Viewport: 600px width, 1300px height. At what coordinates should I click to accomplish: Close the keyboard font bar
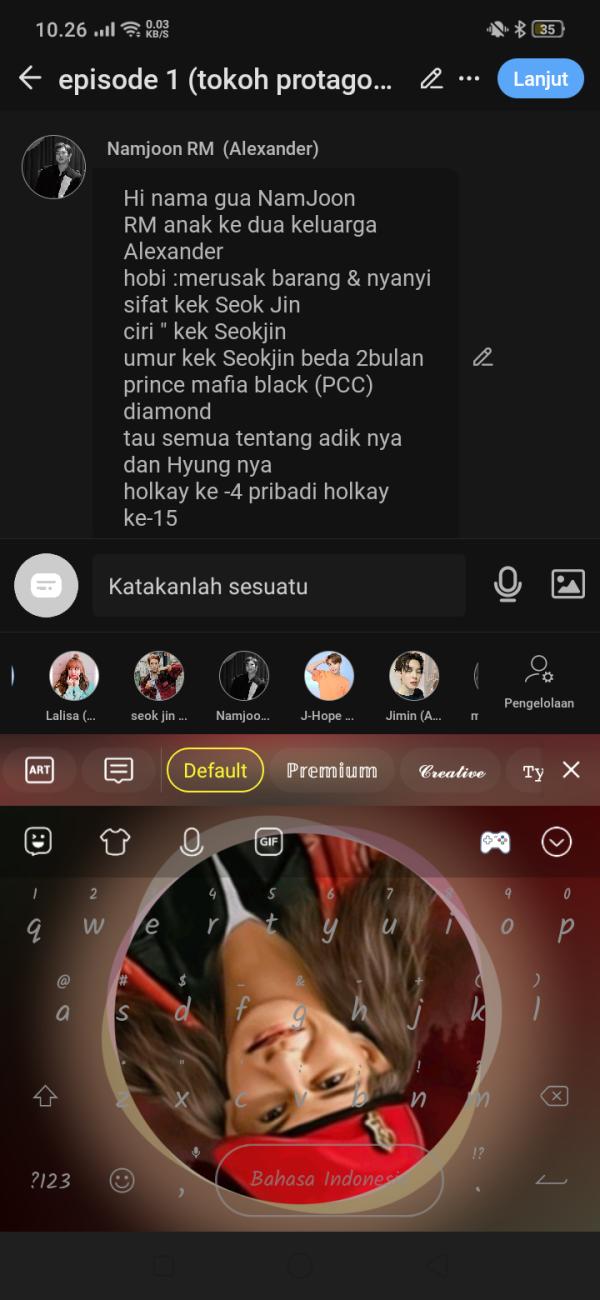[x=571, y=769]
